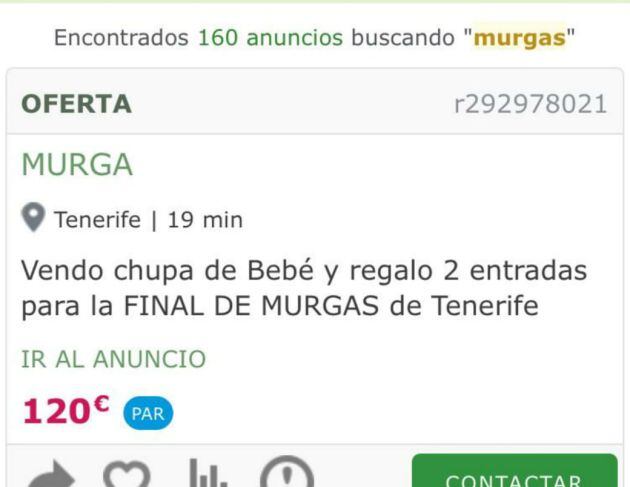The width and height of the screenshot is (630, 487).
Task: Open the MURGA ad title
Action: [x=77, y=165]
